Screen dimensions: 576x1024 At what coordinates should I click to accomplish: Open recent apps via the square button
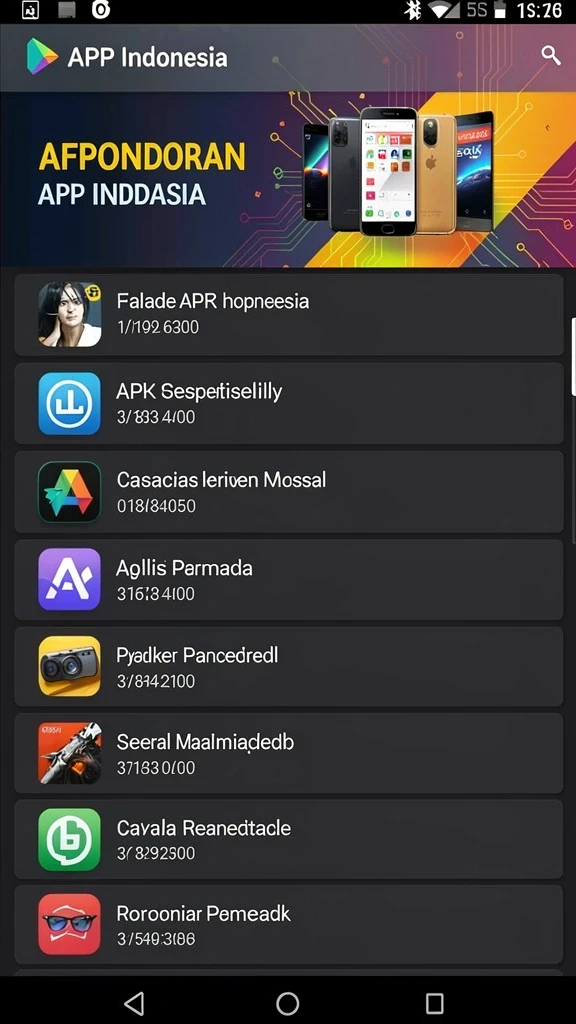(x=434, y=1002)
